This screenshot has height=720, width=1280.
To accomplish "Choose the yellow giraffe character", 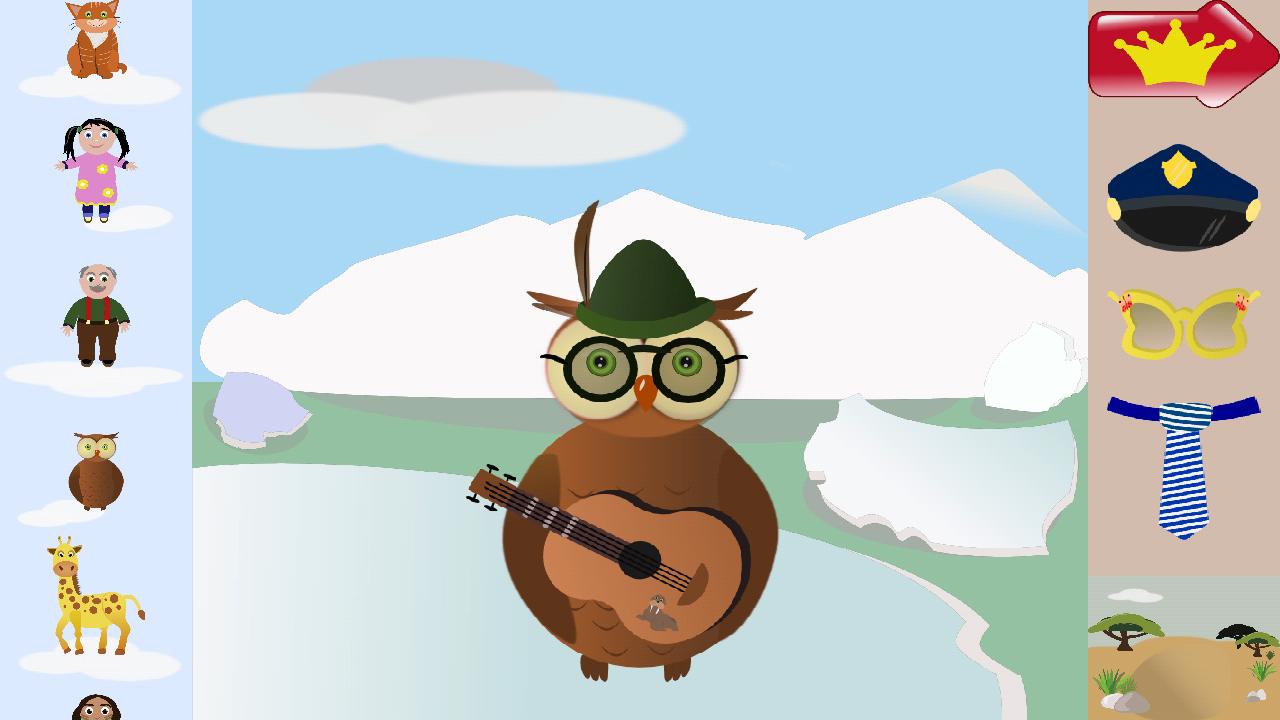I will coord(92,598).
